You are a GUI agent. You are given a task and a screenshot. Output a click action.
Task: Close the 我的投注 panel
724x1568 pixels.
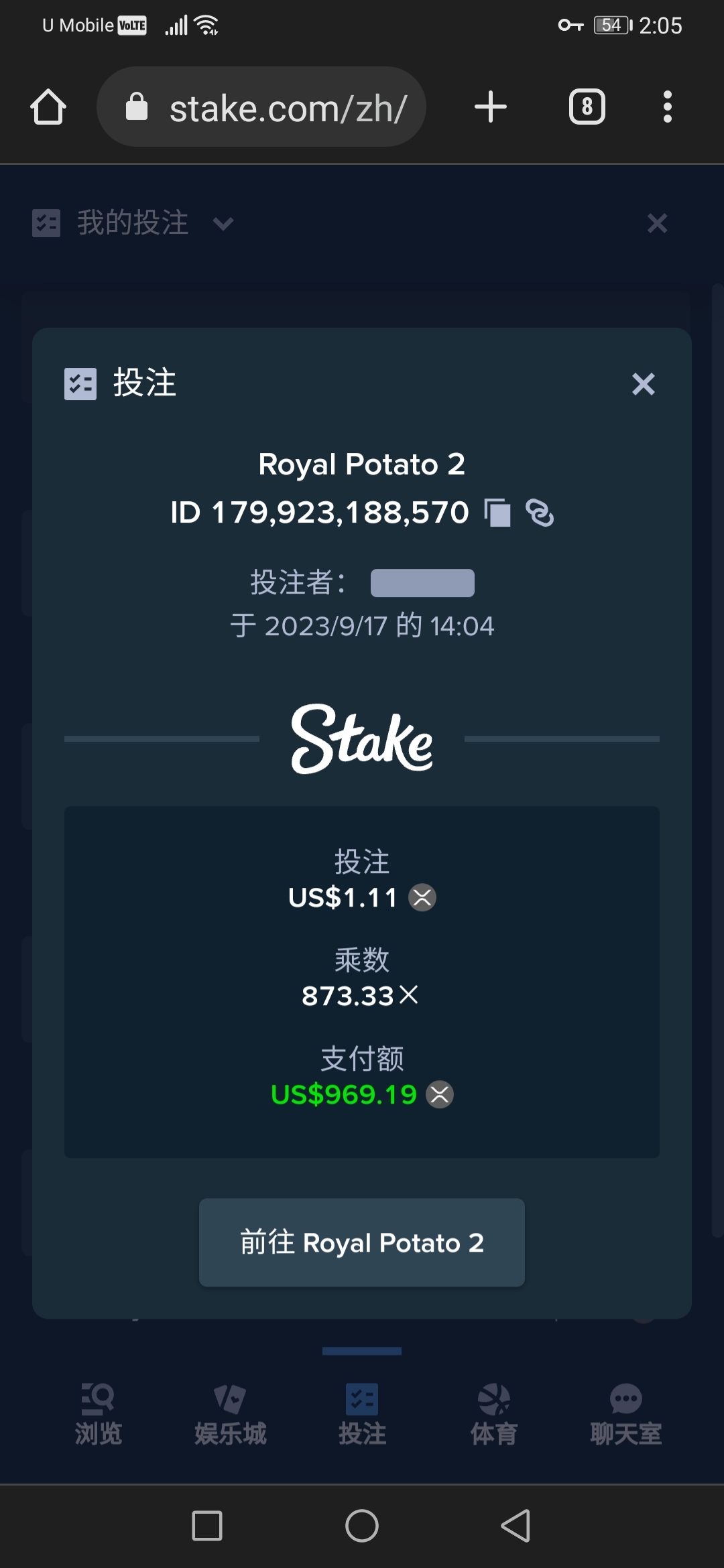[657, 223]
